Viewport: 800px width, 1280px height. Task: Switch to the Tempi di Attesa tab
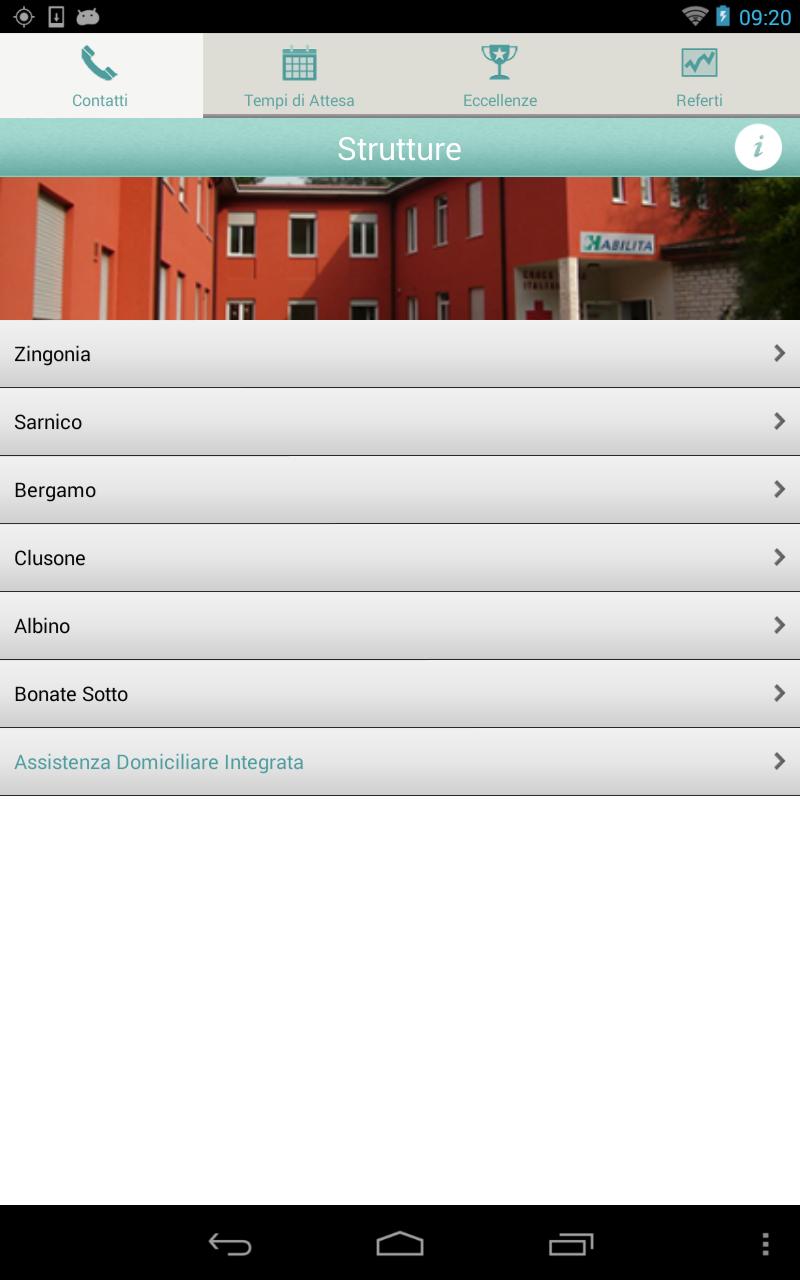pos(299,76)
